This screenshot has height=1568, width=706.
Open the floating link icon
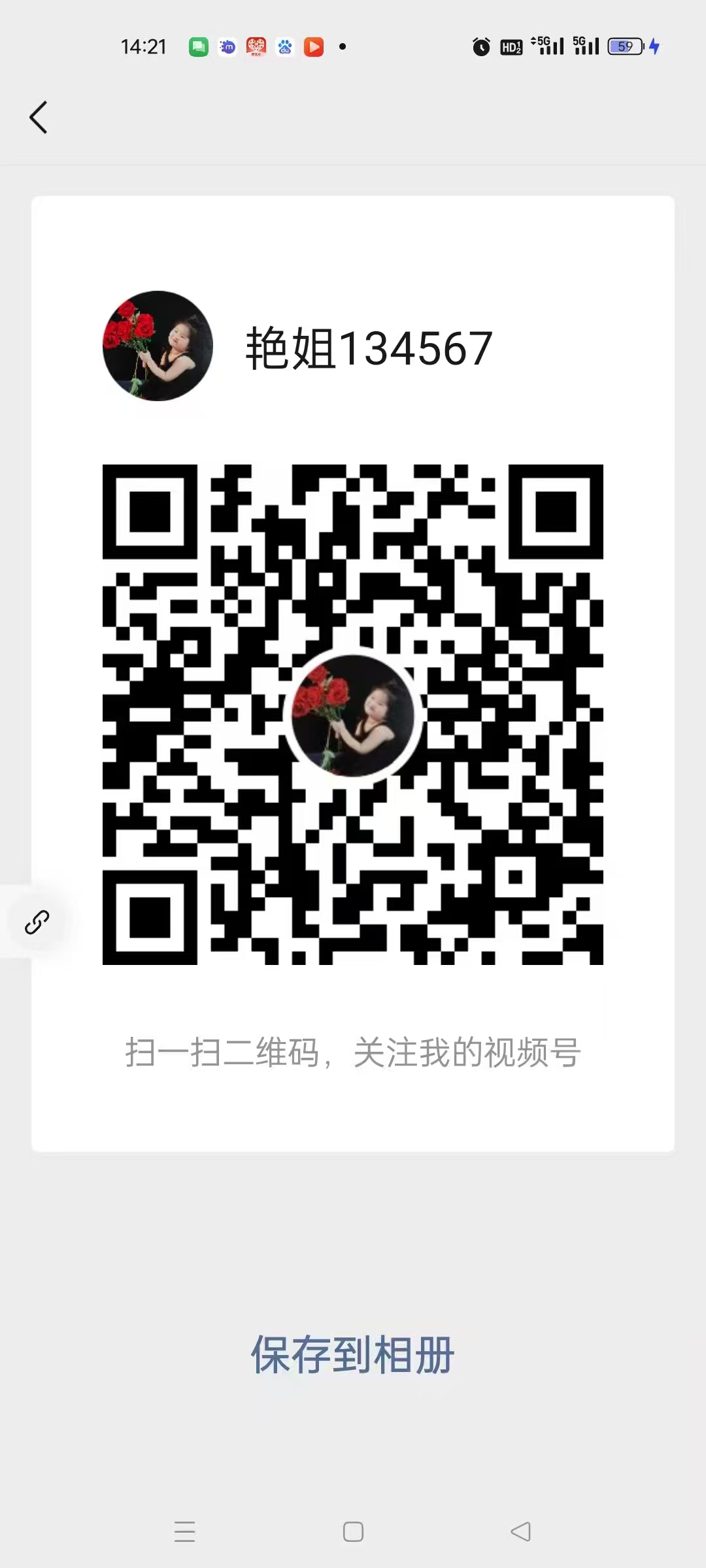pyautogui.click(x=37, y=922)
